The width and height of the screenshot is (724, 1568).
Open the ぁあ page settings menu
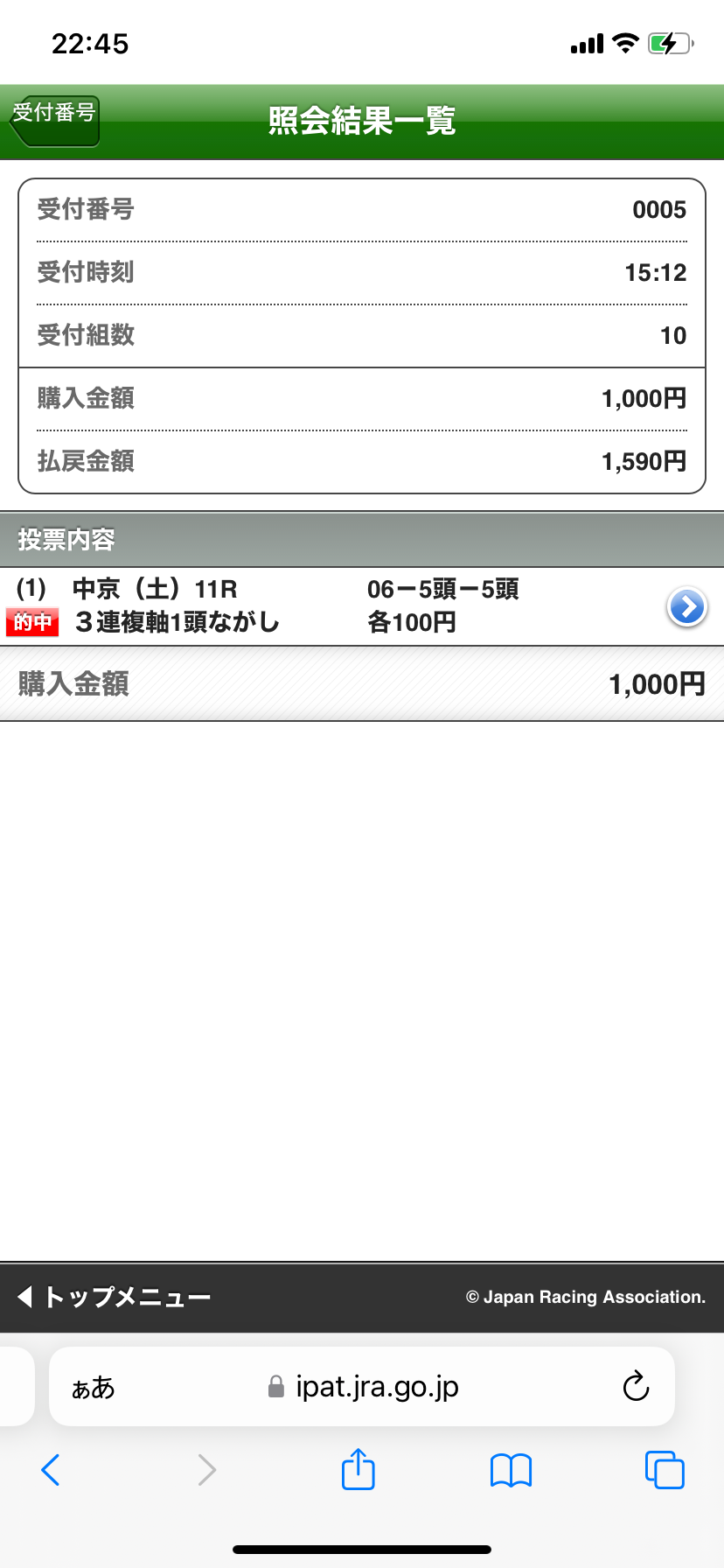pos(93,1388)
